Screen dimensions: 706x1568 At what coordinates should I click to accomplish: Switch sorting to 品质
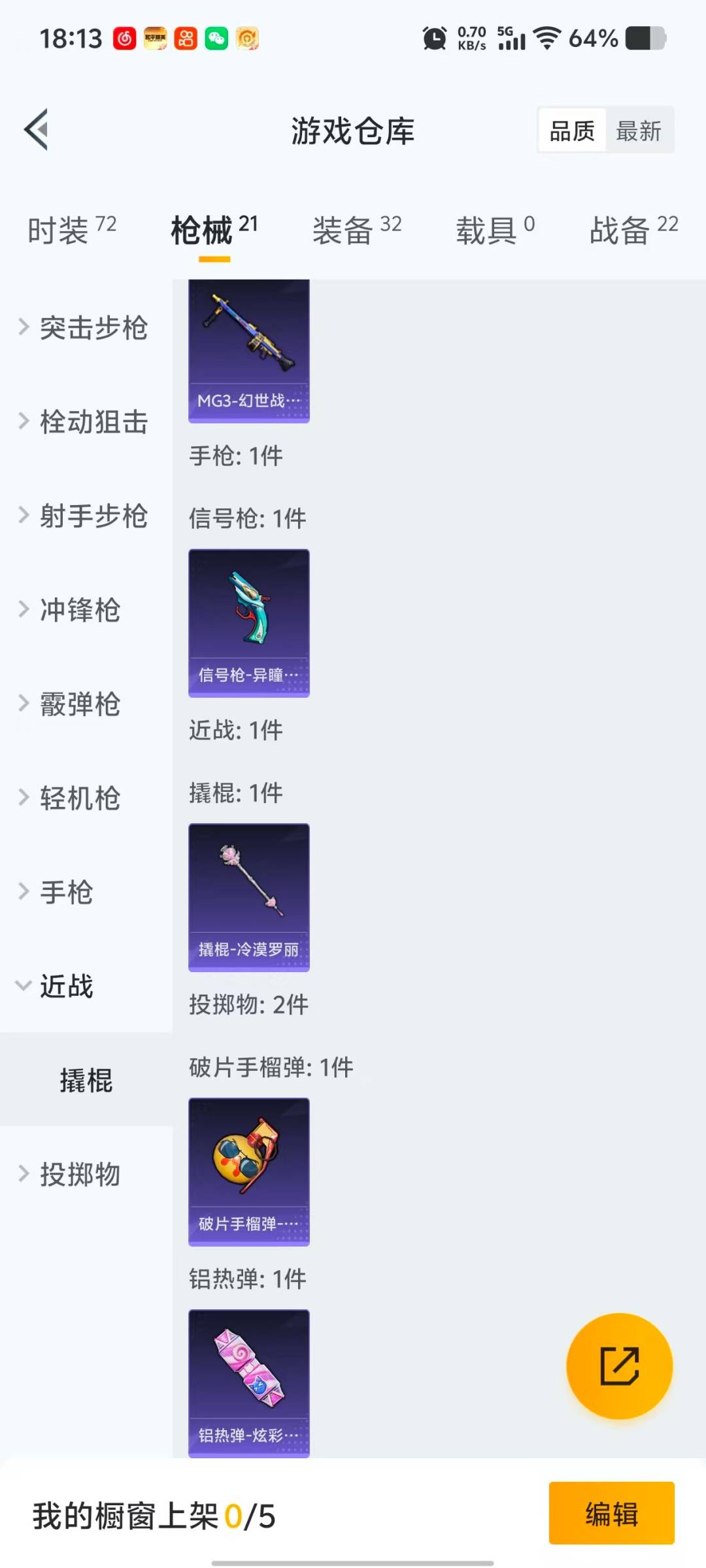pos(571,131)
